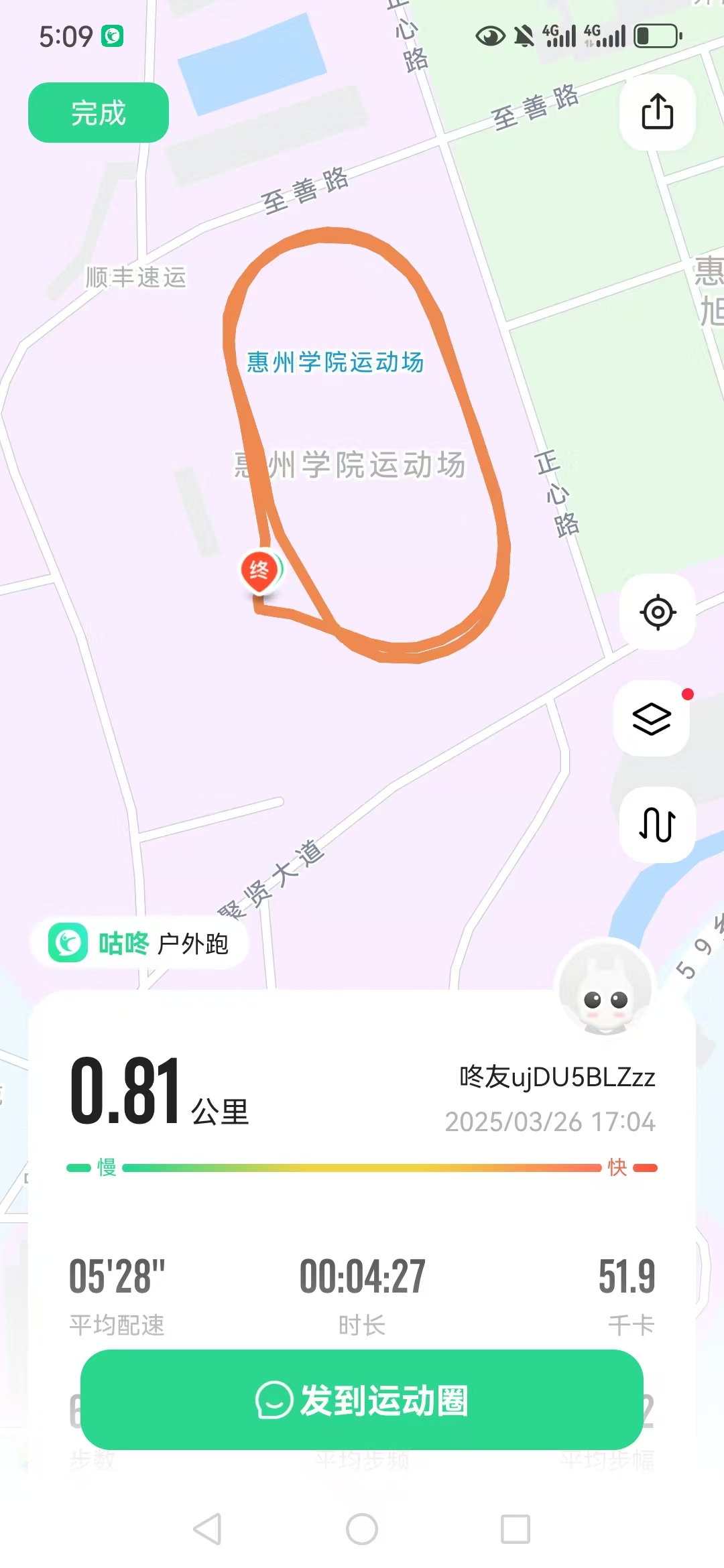Image resolution: width=724 pixels, height=1568 pixels.
Task: Post run to 运动圈
Action: click(362, 1400)
